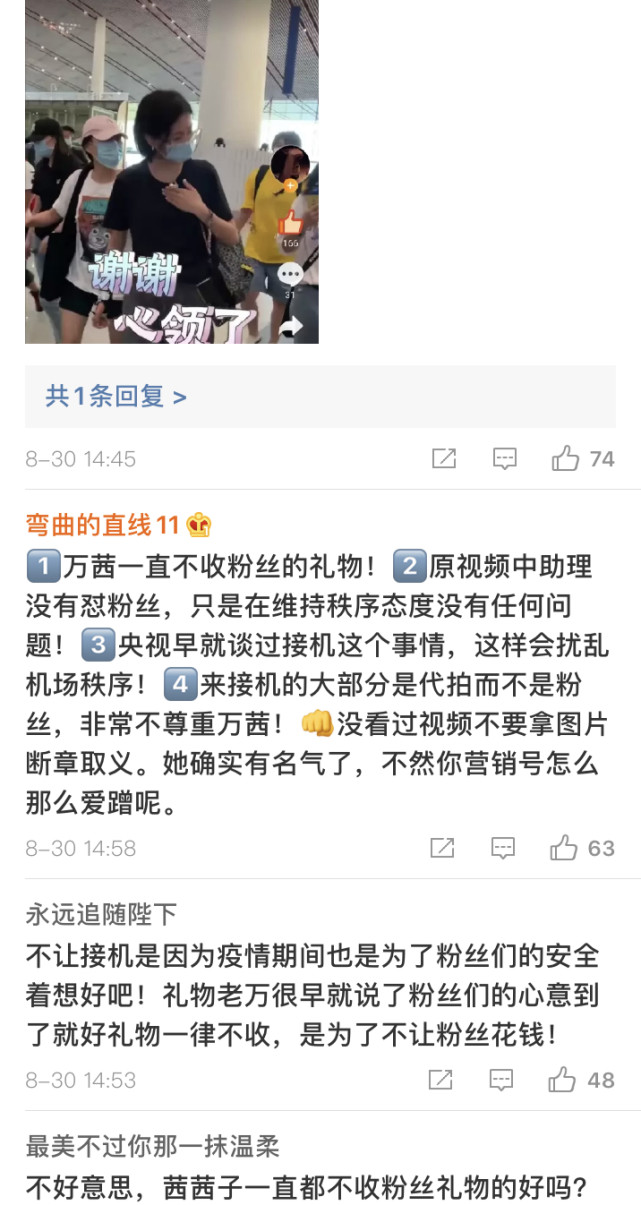Reply to 永远追随陛下's comment
The image size is (641, 1205).
point(502,1080)
